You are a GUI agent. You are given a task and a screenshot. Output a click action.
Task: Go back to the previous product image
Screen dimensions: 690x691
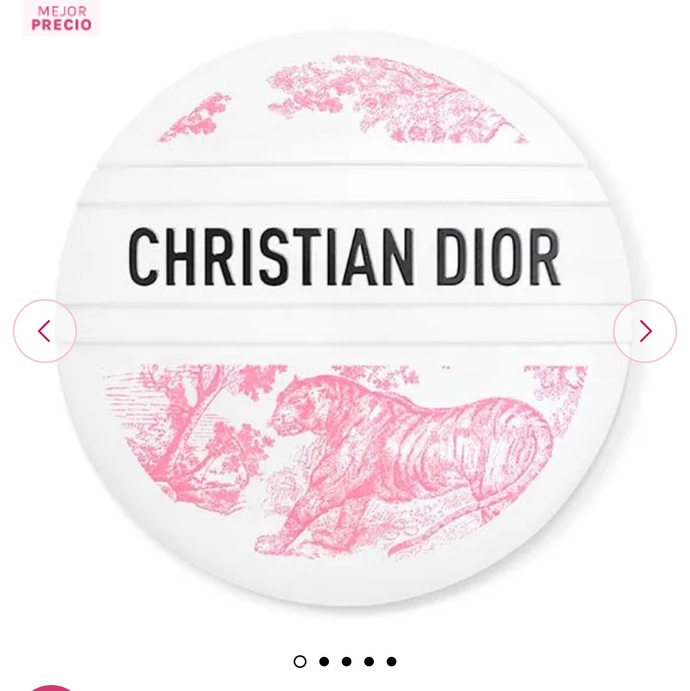tap(44, 331)
